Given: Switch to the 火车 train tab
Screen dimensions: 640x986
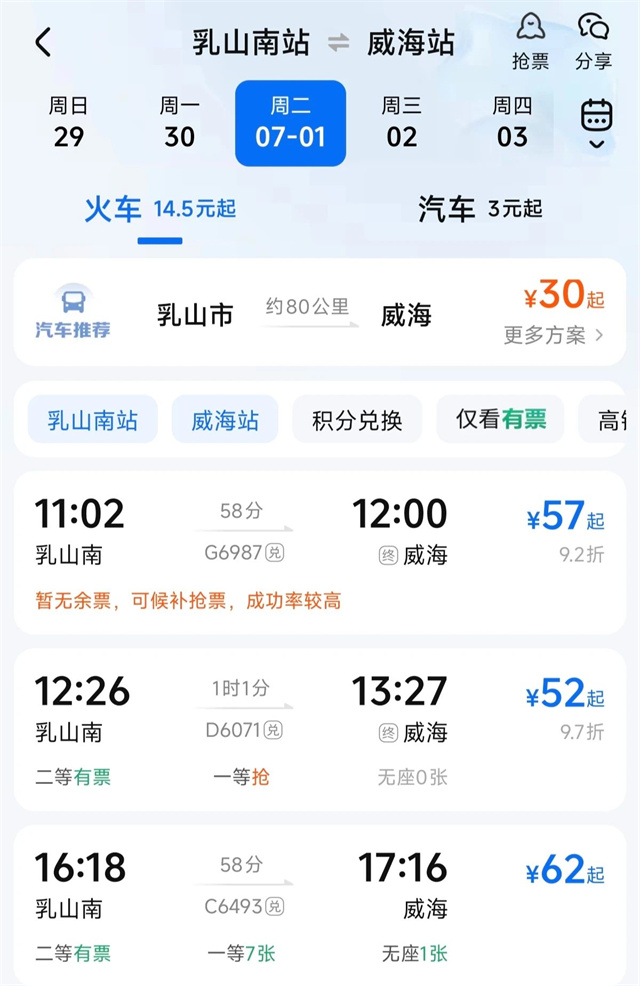Looking at the screenshot, I should click(x=160, y=210).
